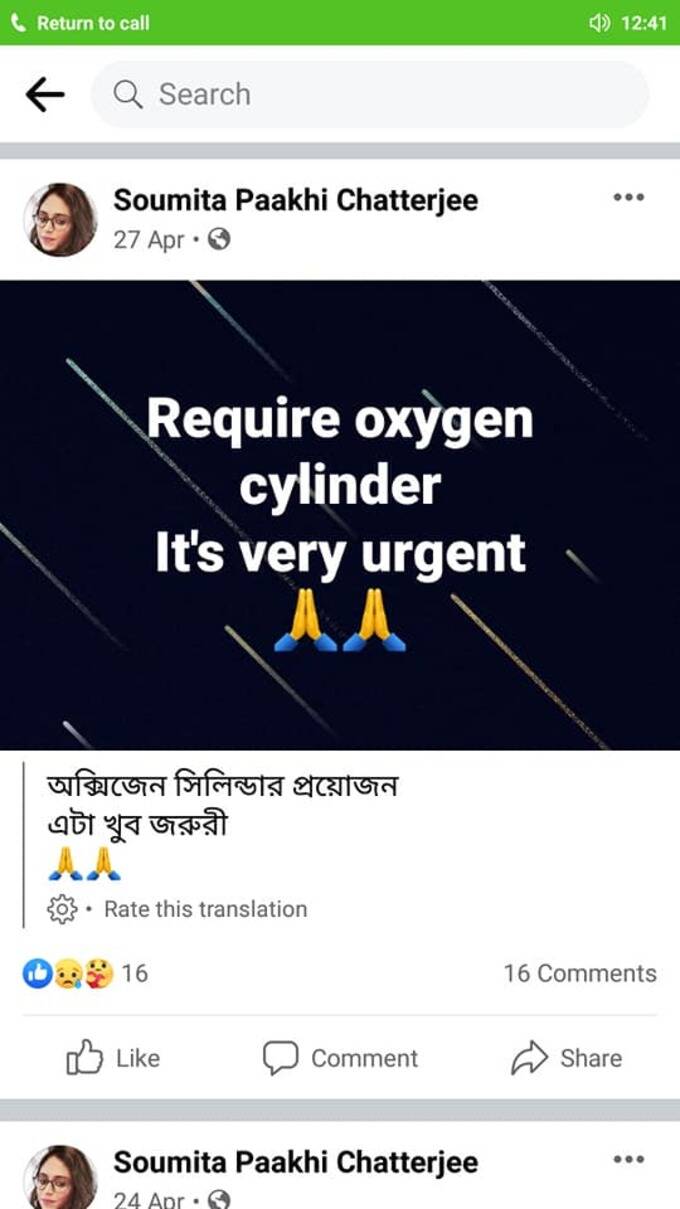
Task: Tap the Search field
Action: pos(370,95)
